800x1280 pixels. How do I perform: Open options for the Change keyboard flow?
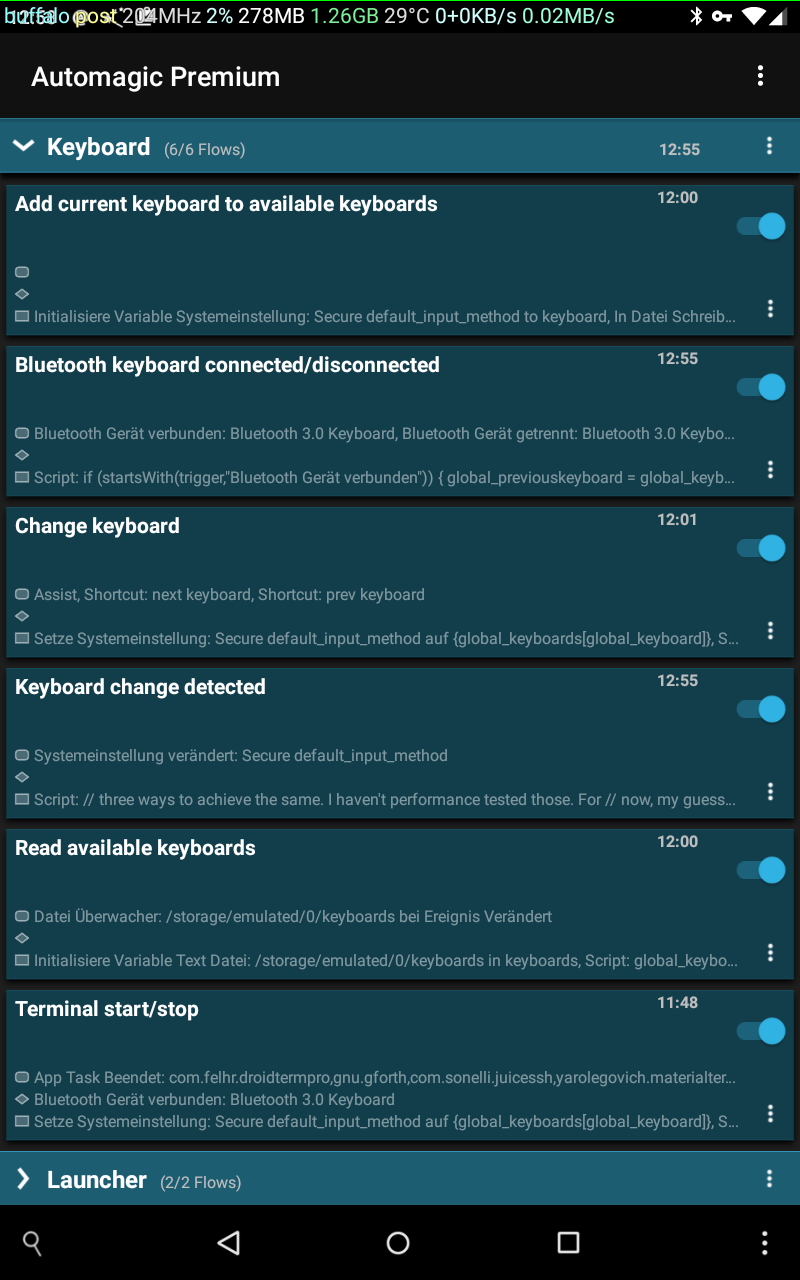tap(769, 630)
